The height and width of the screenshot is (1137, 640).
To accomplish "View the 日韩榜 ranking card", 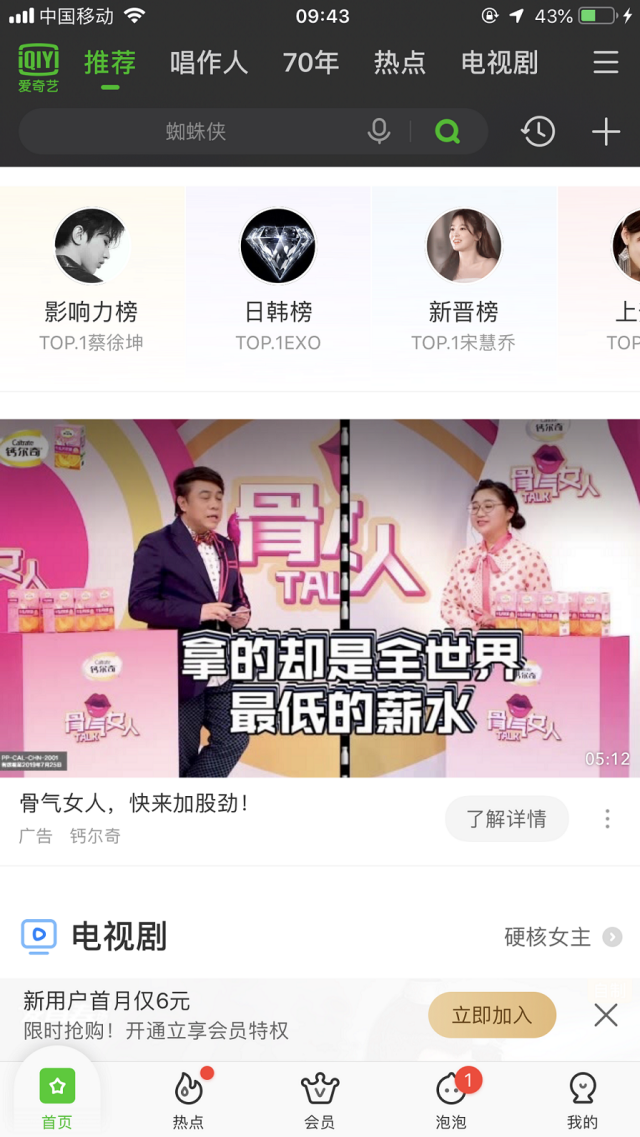I will [278, 280].
